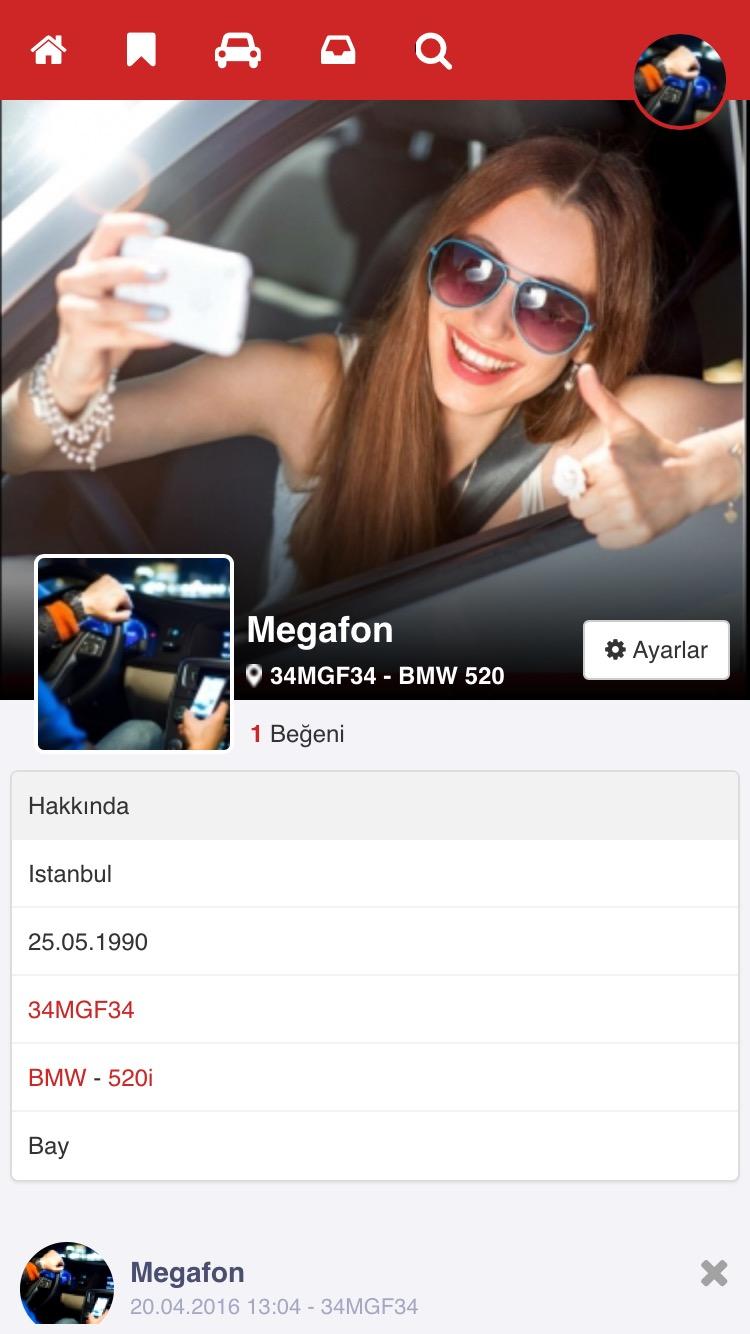Open the 34MGF34 plate link in Hakkında
Image resolution: width=750 pixels, height=1334 pixels.
(81, 1010)
